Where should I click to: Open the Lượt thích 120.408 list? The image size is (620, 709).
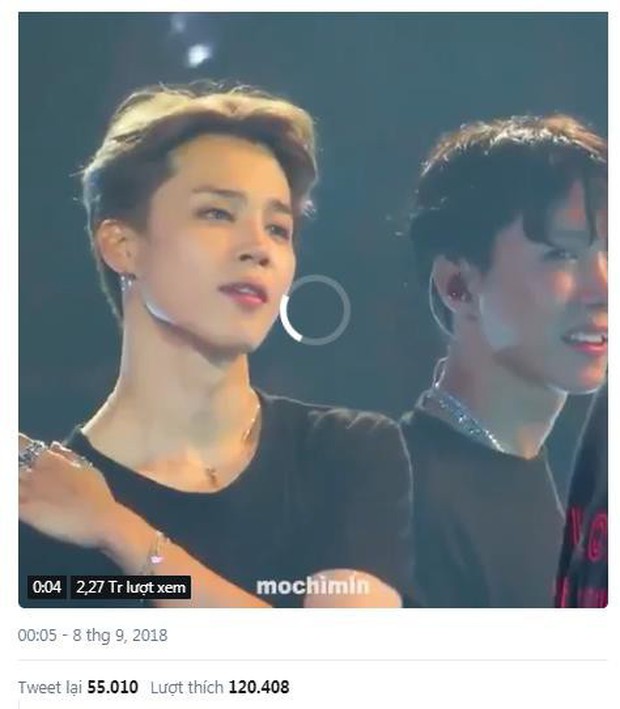(x=219, y=688)
